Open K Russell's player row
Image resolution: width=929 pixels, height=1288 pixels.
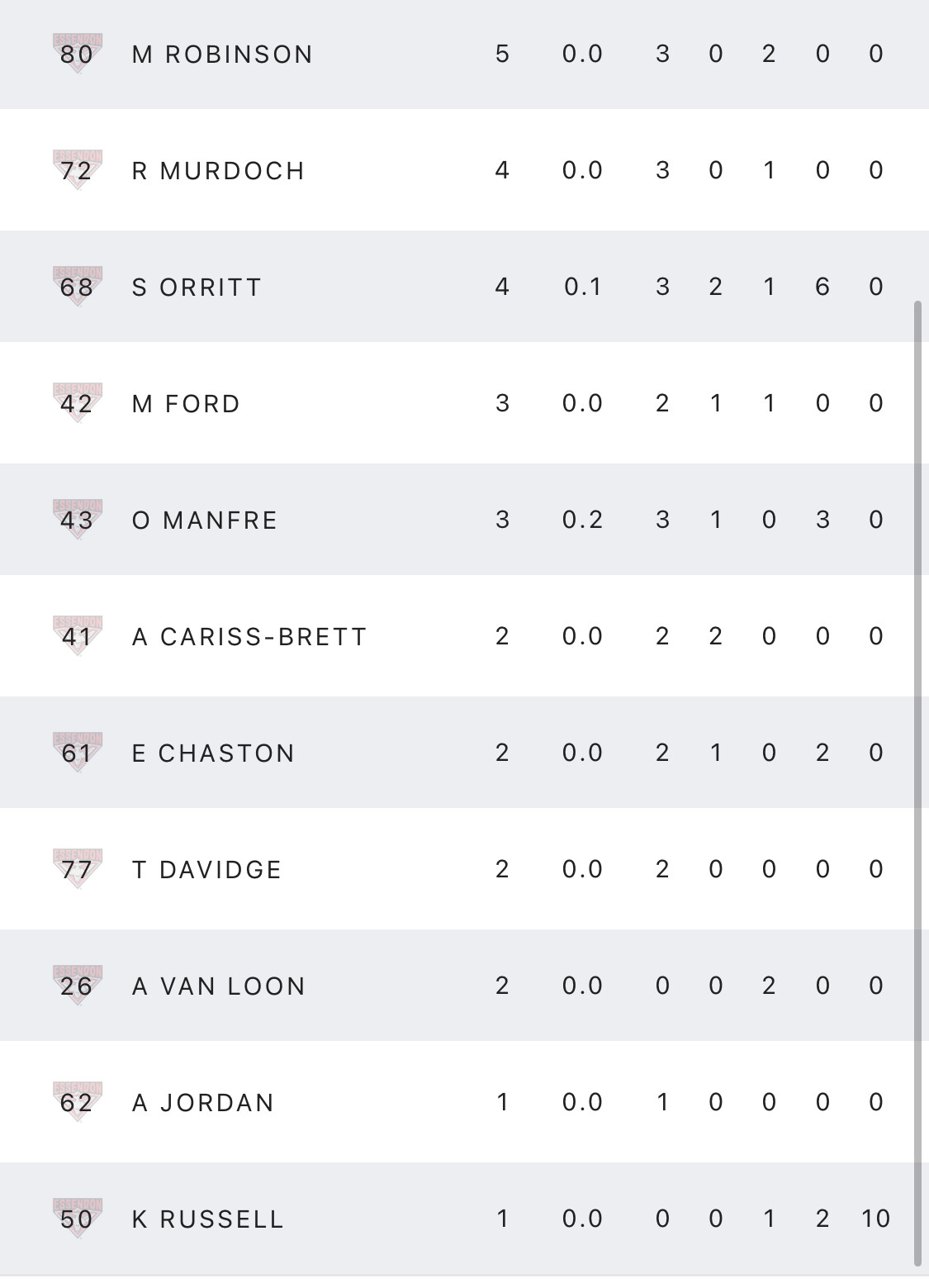point(208,1219)
